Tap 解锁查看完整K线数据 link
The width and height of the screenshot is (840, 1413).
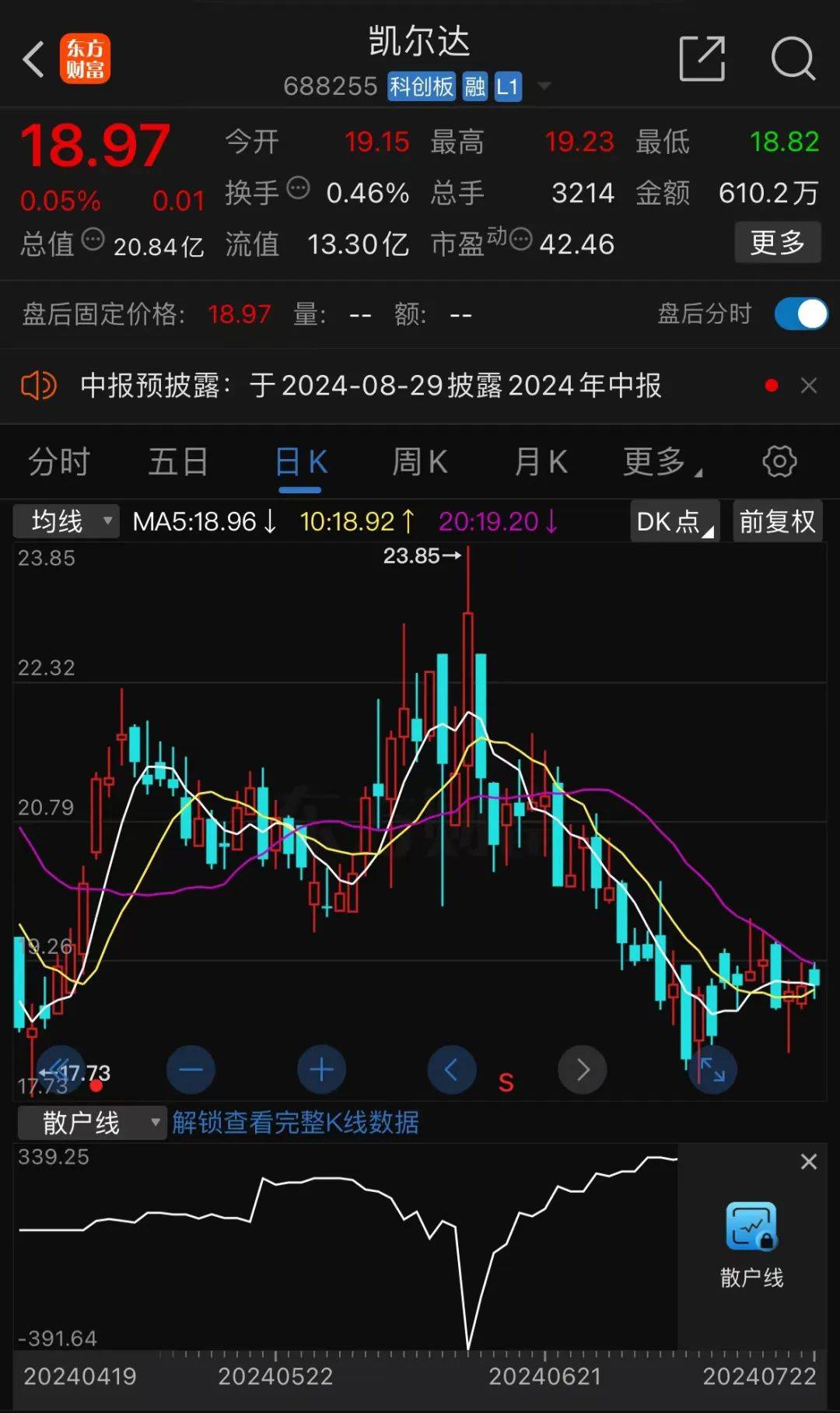pyautogui.click(x=296, y=1123)
